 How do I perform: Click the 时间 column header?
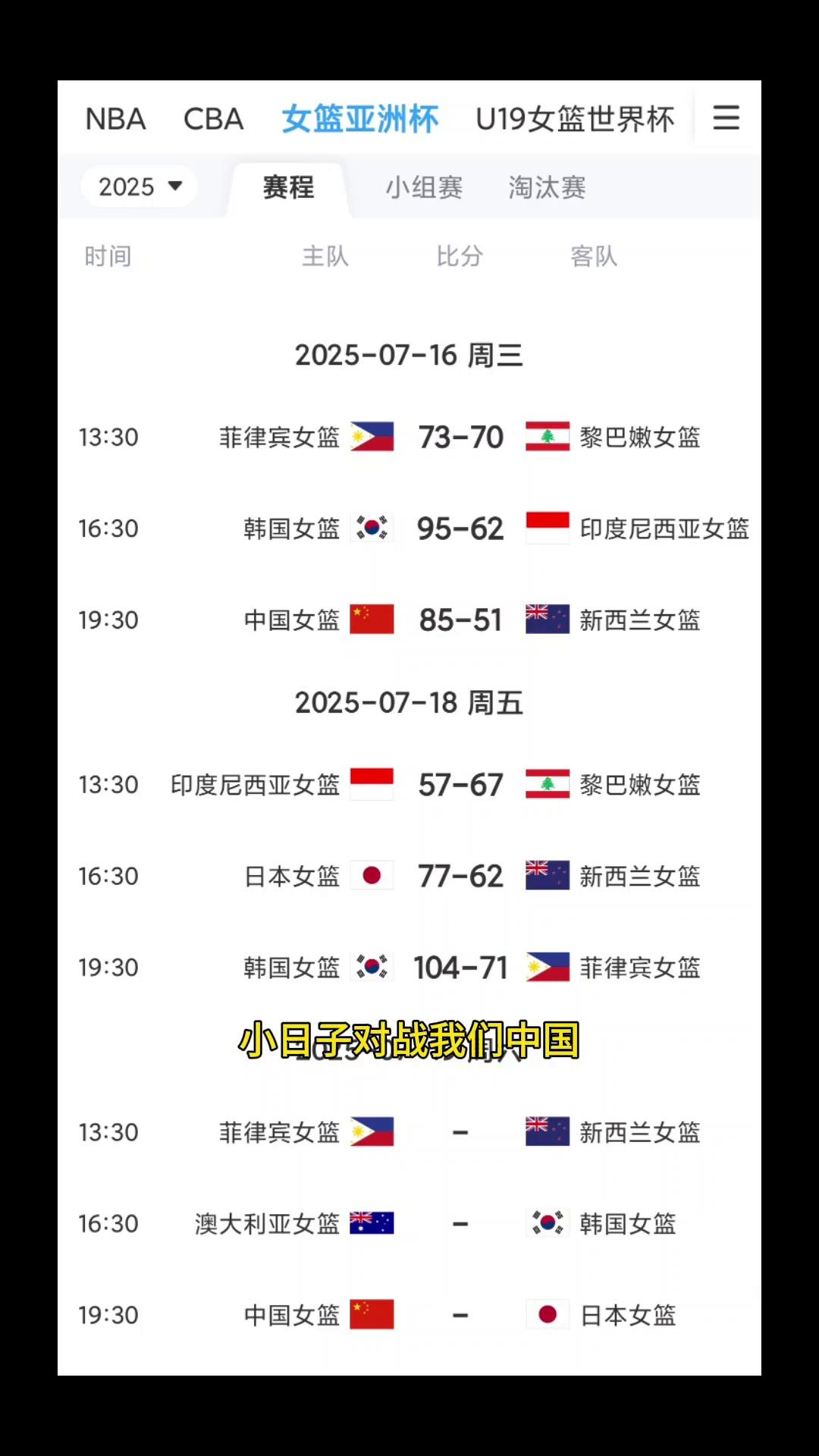pos(109,256)
